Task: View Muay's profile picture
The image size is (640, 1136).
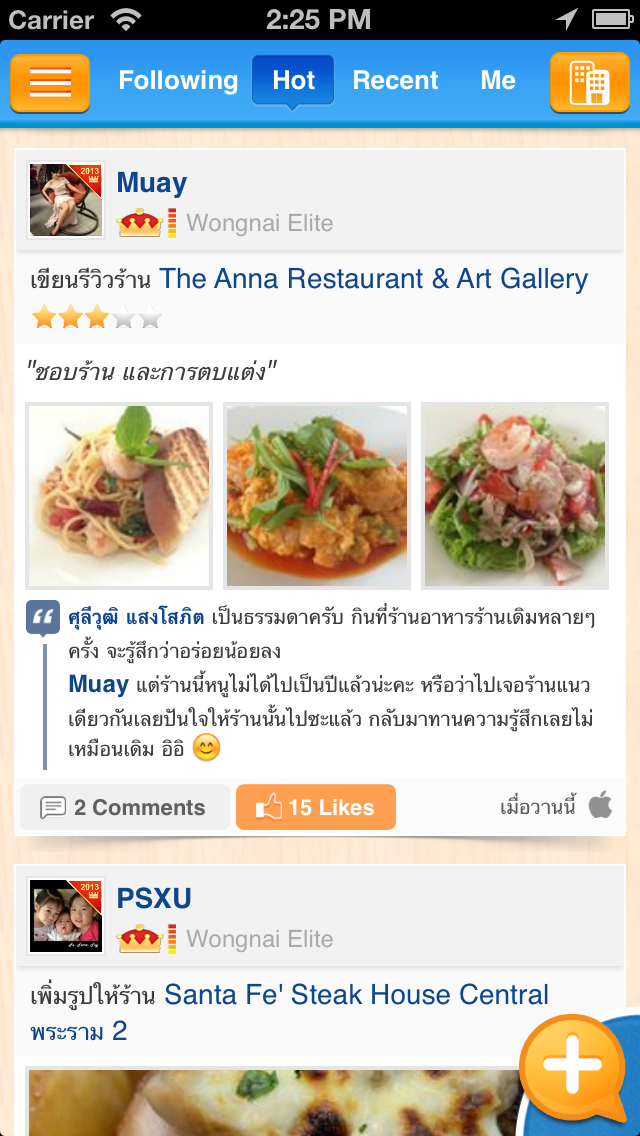Action: pos(66,200)
